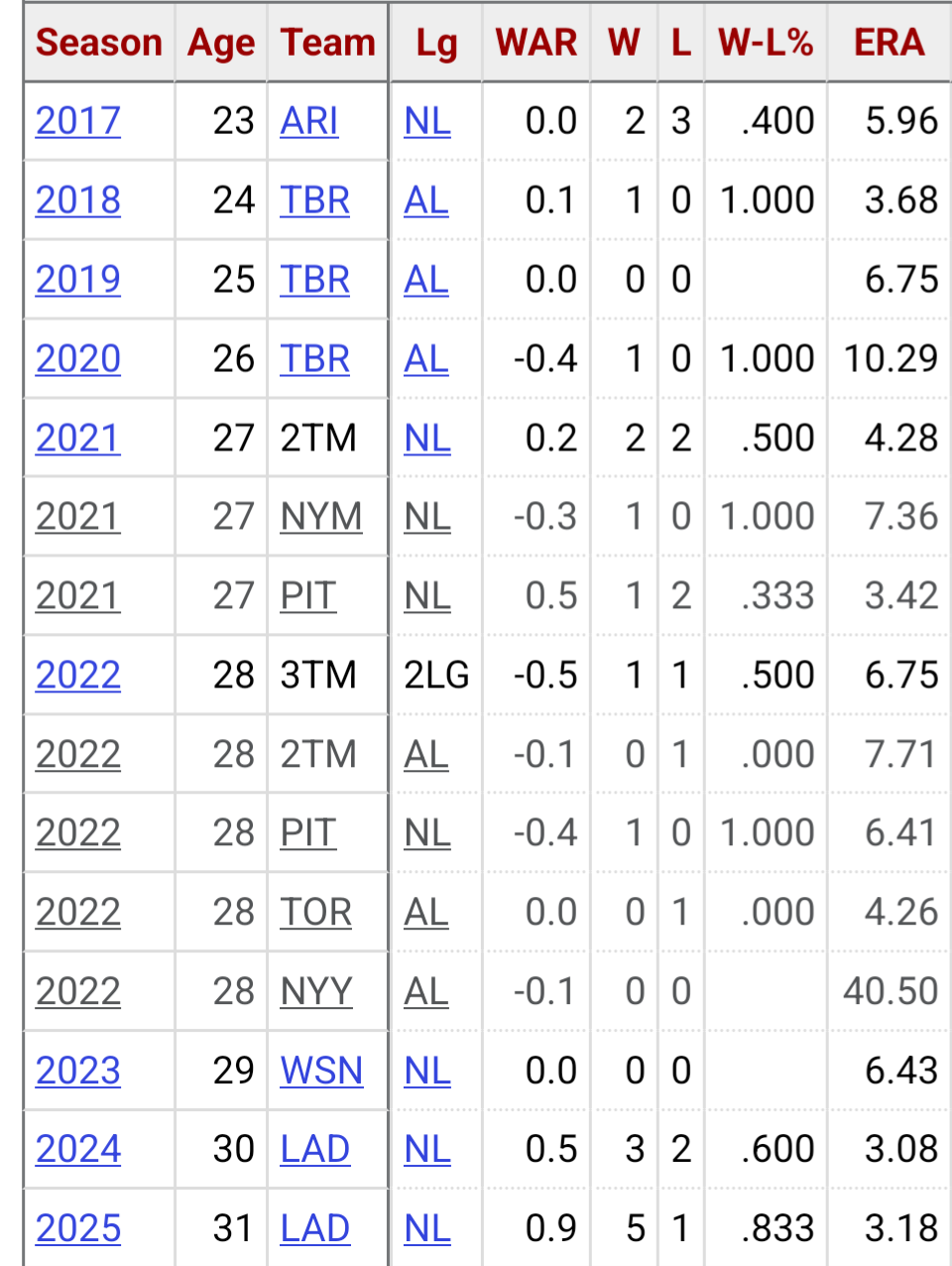Image resolution: width=952 pixels, height=1266 pixels.
Task: Open the ARI team link
Action: [309, 121]
